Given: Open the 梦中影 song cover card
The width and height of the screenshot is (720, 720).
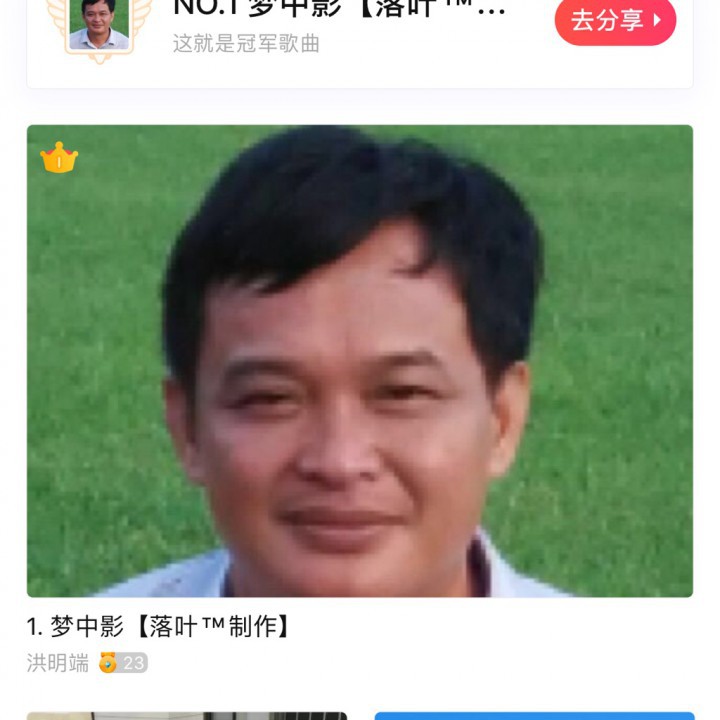Looking at the screenshot, I should pos(359,360).
